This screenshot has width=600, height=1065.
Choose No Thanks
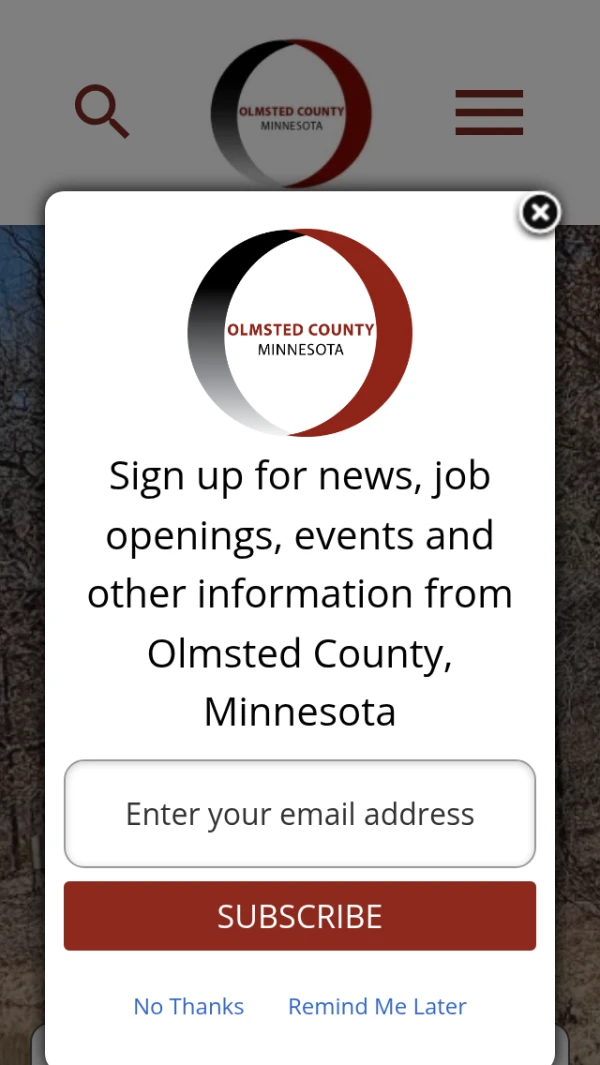(x=188, y=1006)
